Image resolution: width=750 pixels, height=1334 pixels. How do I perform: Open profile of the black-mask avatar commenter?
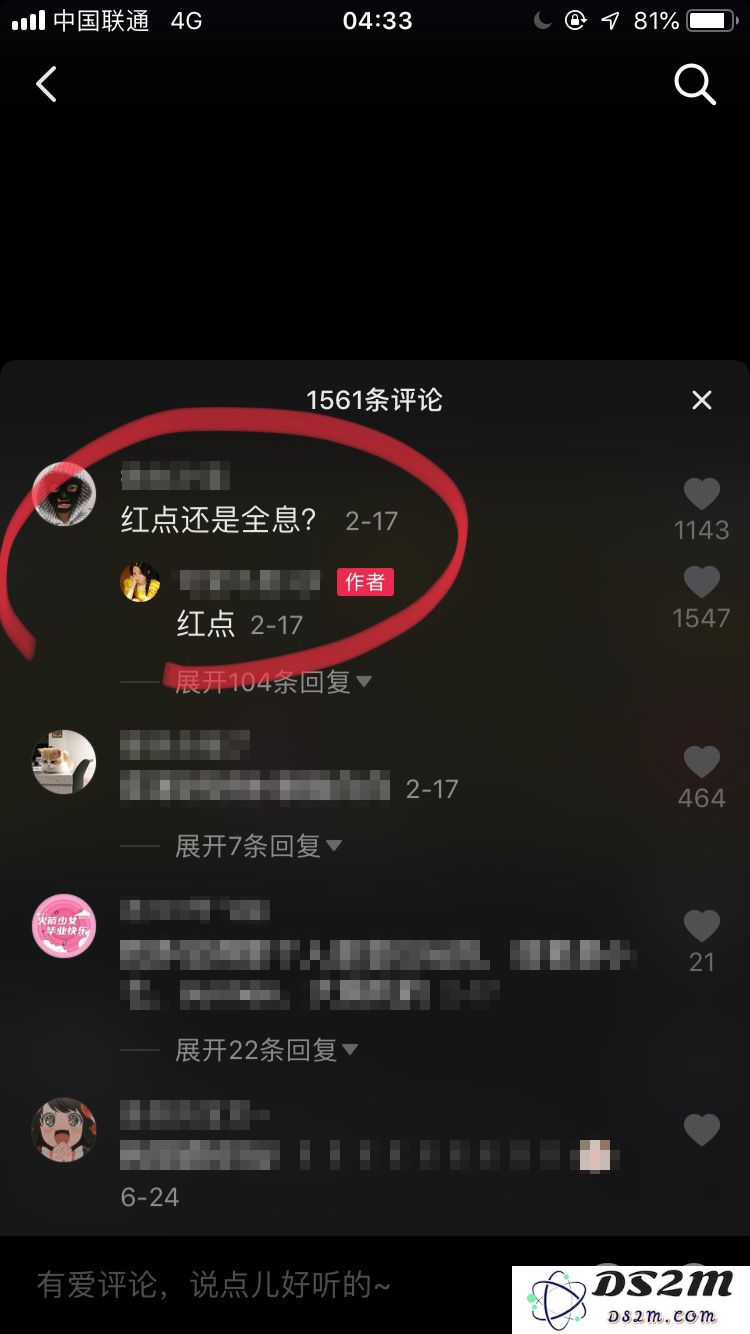(x=64, y=494)
